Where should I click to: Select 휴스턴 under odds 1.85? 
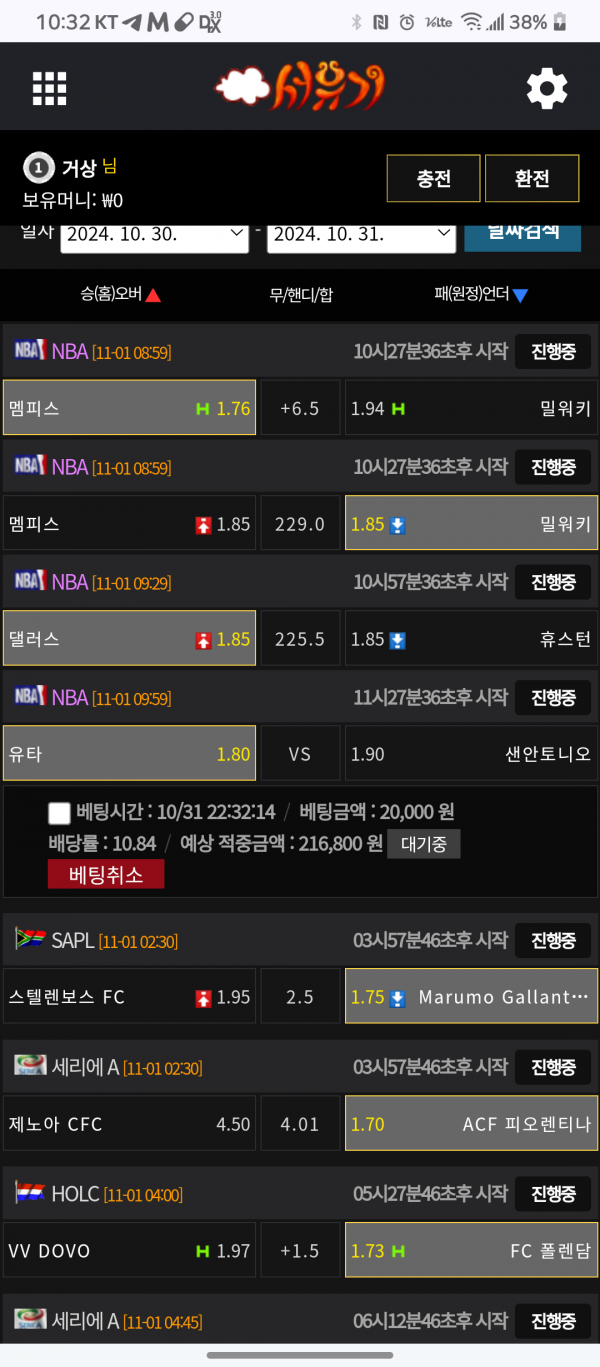[x=471, y=639]
